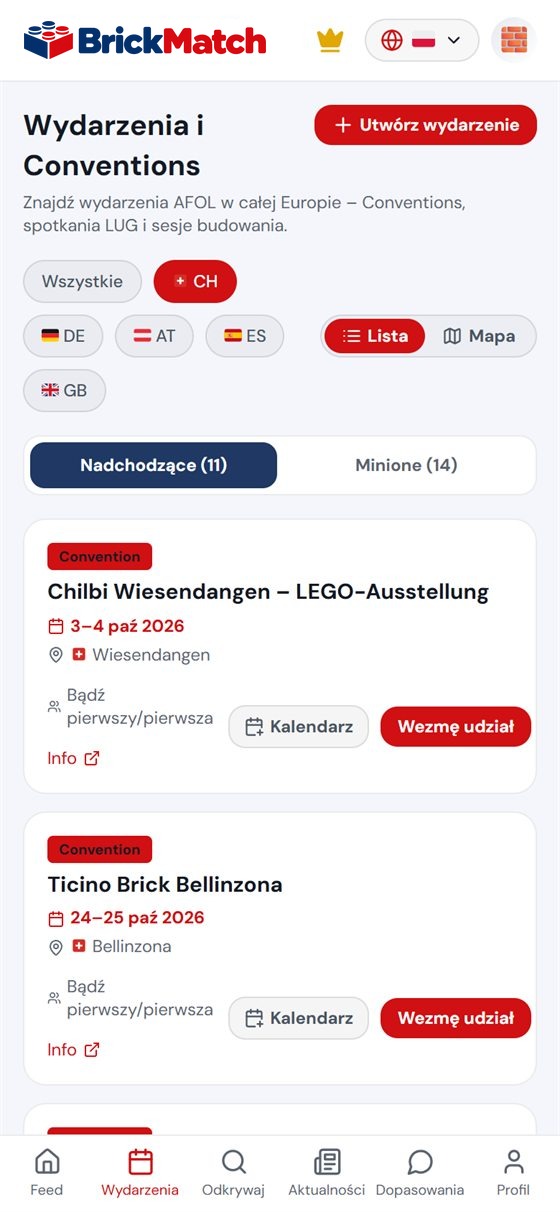The width and height of the screenshot is (560, 1212).
Task: Add Chilbi Wiesendangen to Kalendarz
Action: click(x=299, y=727)
